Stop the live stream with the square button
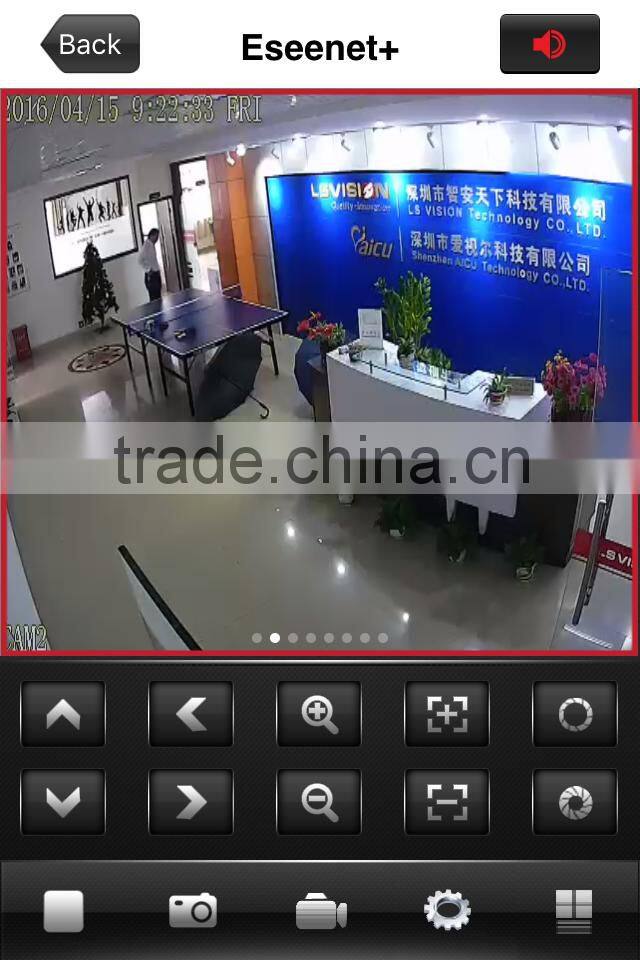640x960 pixels. pos(64,911)
